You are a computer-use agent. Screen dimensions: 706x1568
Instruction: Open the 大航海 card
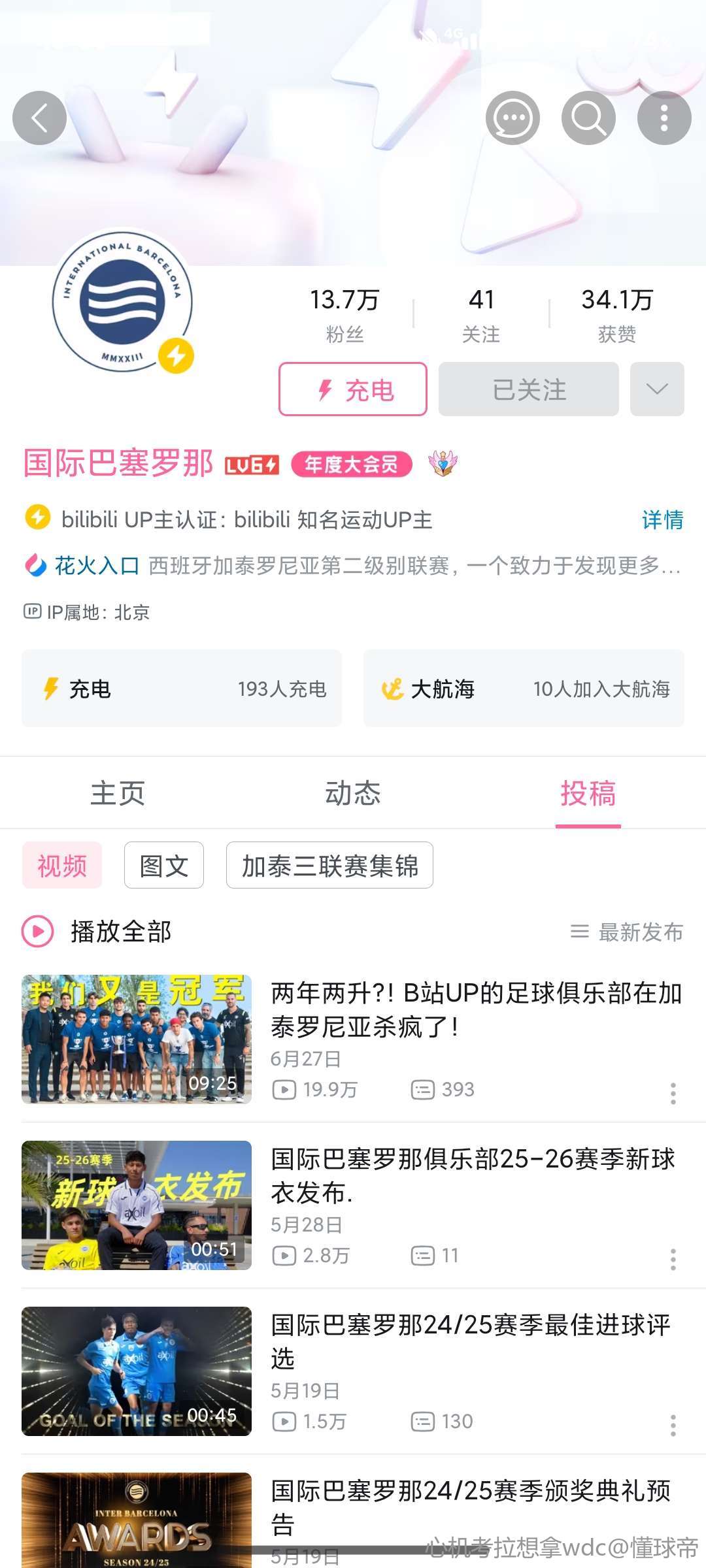click(524, 689)
